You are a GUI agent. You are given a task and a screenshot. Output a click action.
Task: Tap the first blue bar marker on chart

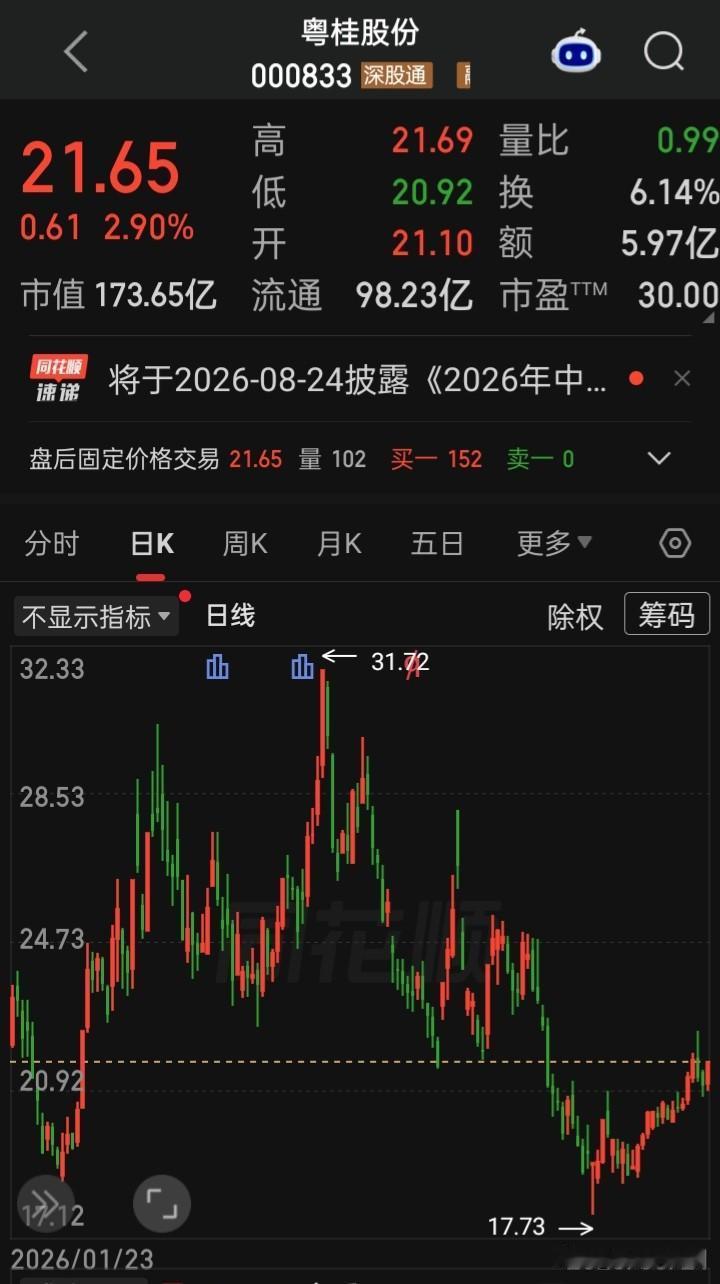(217, 667)
